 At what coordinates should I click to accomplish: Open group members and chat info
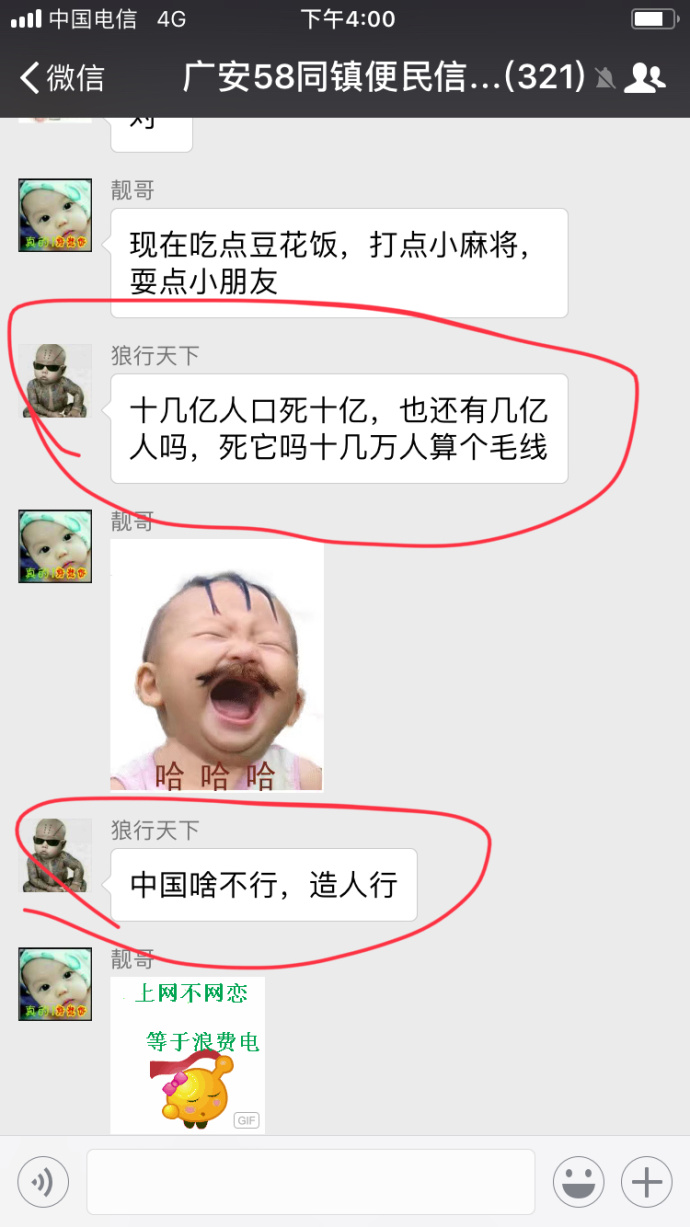(644, 78)
